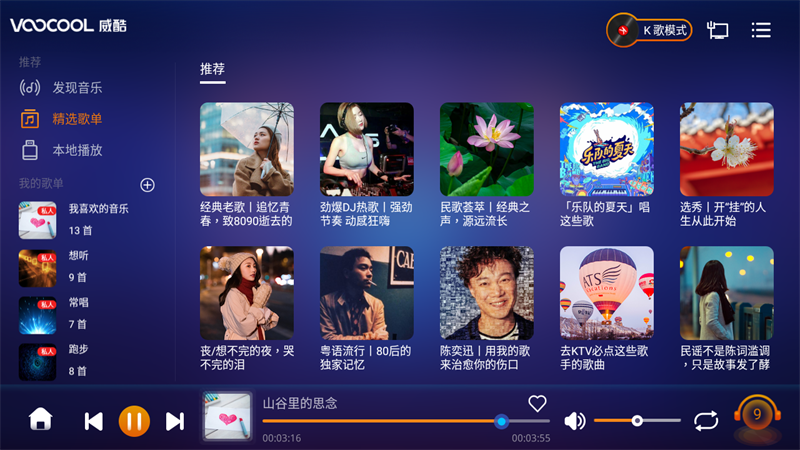800x450 pixels.
Task: Skip to the previous track
Action: (93, 421)
